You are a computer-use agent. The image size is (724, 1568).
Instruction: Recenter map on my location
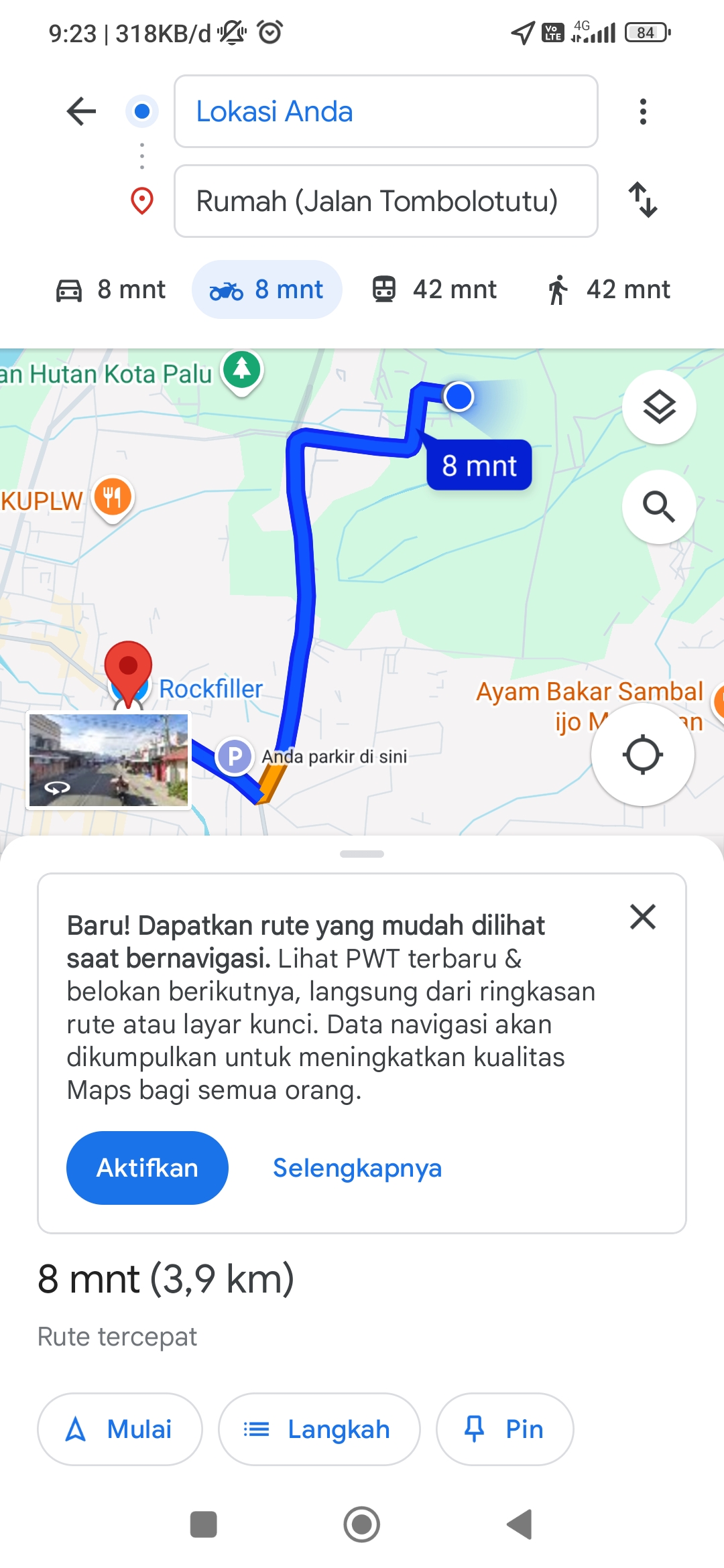(643, 755)
